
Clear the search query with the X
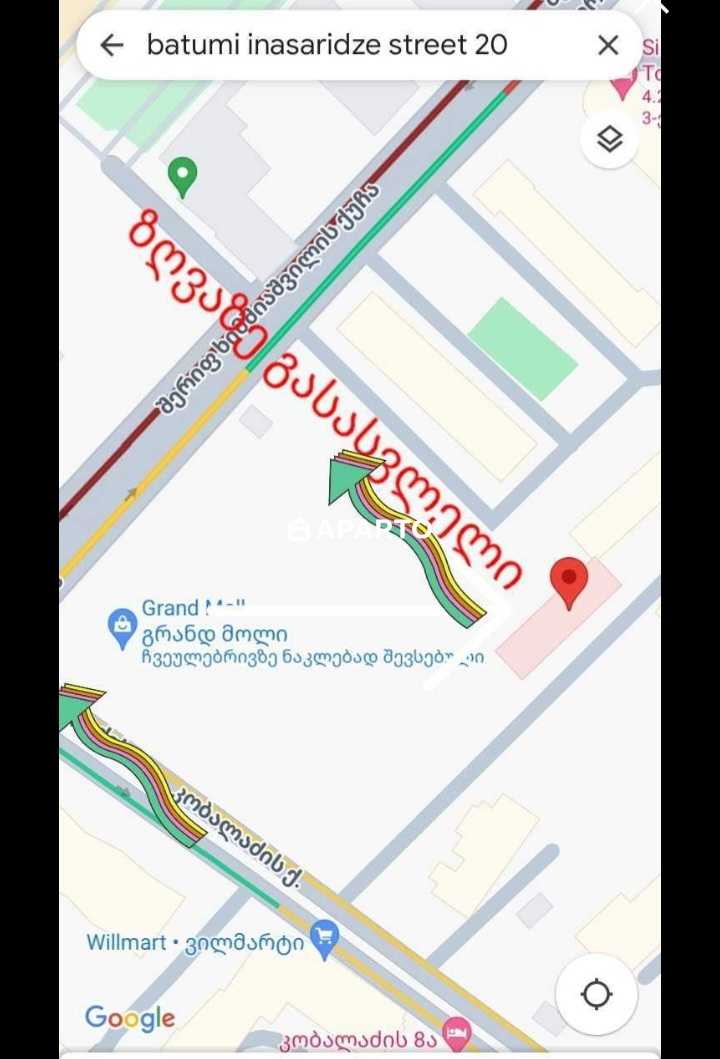(608, 45)
